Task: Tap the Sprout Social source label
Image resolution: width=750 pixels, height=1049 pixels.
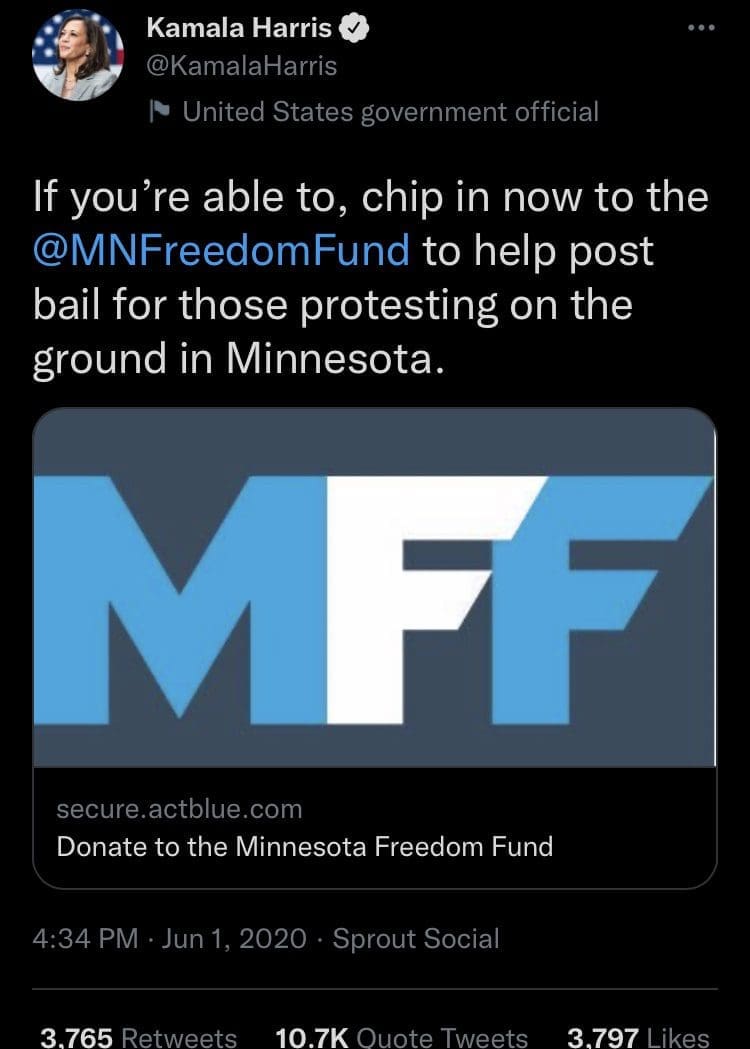Action: (415, 939)
